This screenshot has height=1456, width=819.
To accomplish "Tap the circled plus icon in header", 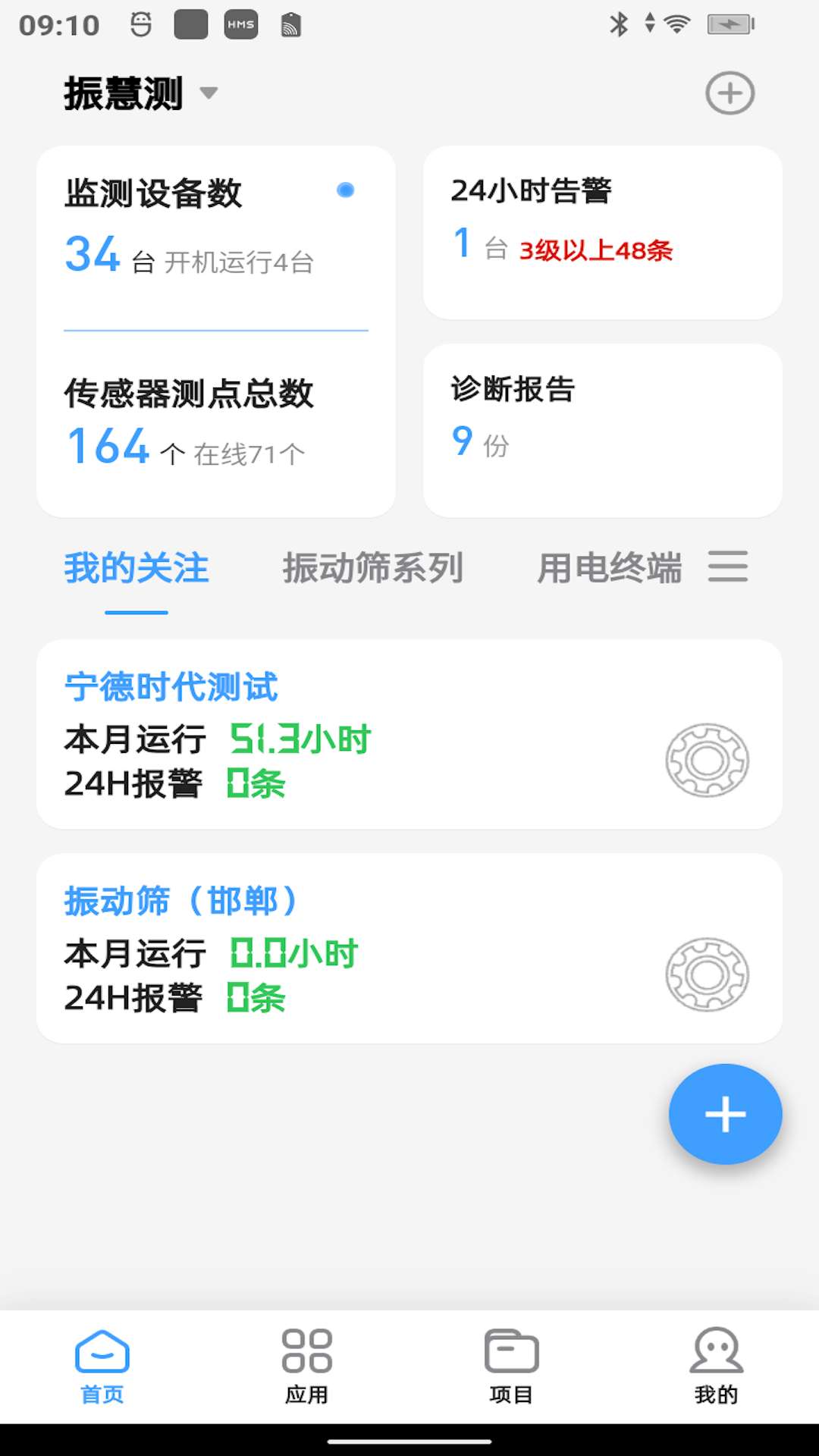I will click(730, 93).
